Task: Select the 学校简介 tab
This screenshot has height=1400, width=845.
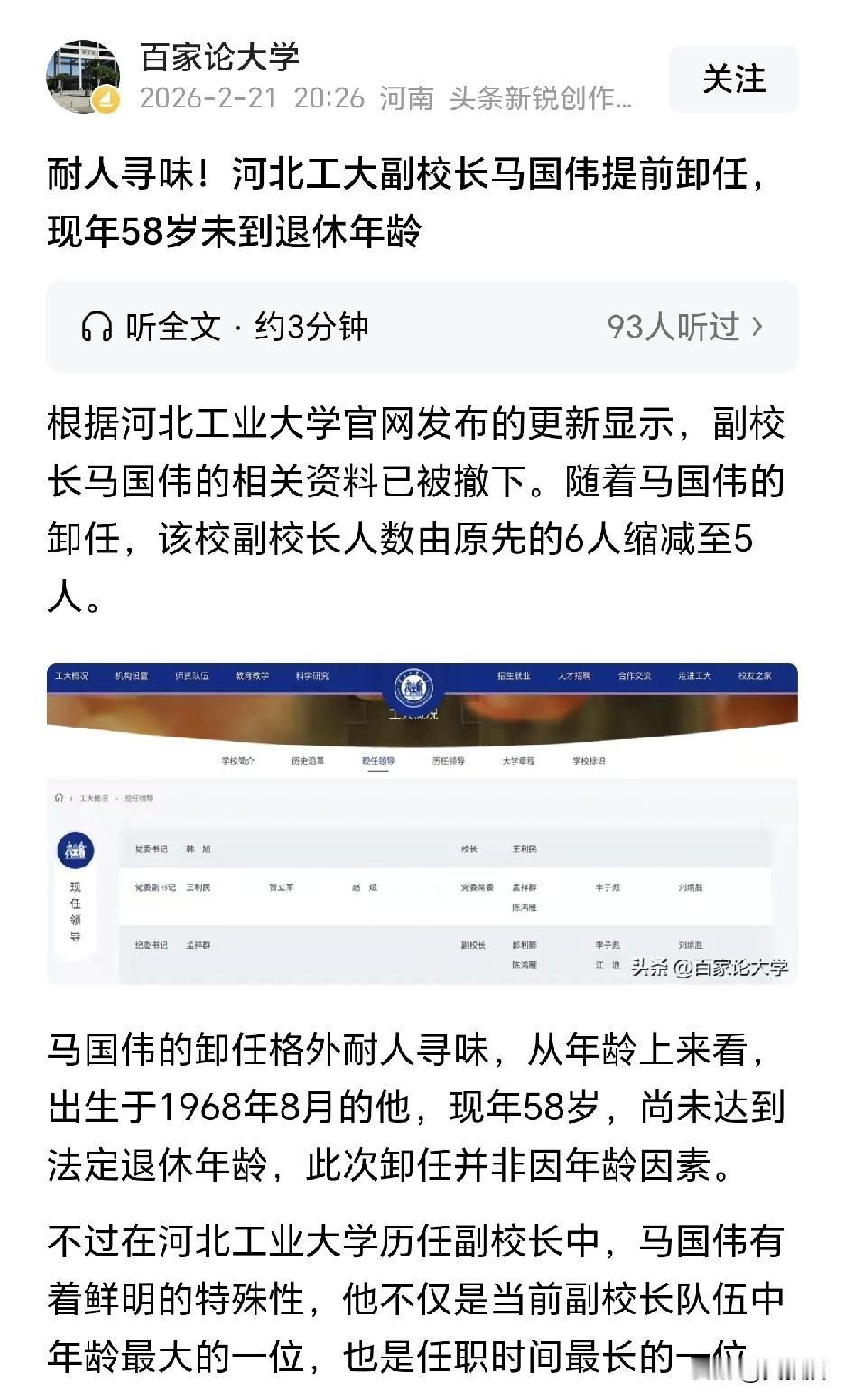Action: click(239, 761)
